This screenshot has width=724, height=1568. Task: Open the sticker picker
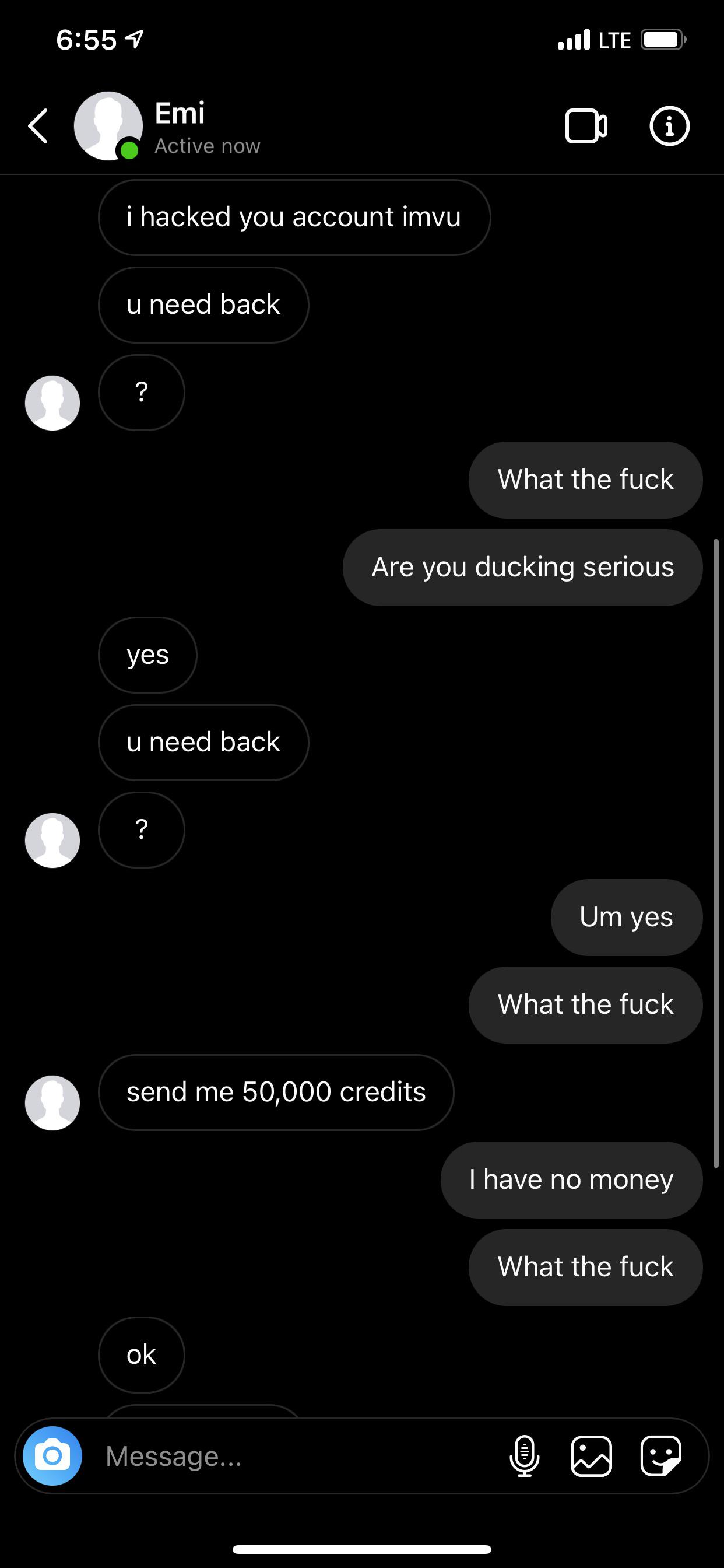tap(660, 1456)
